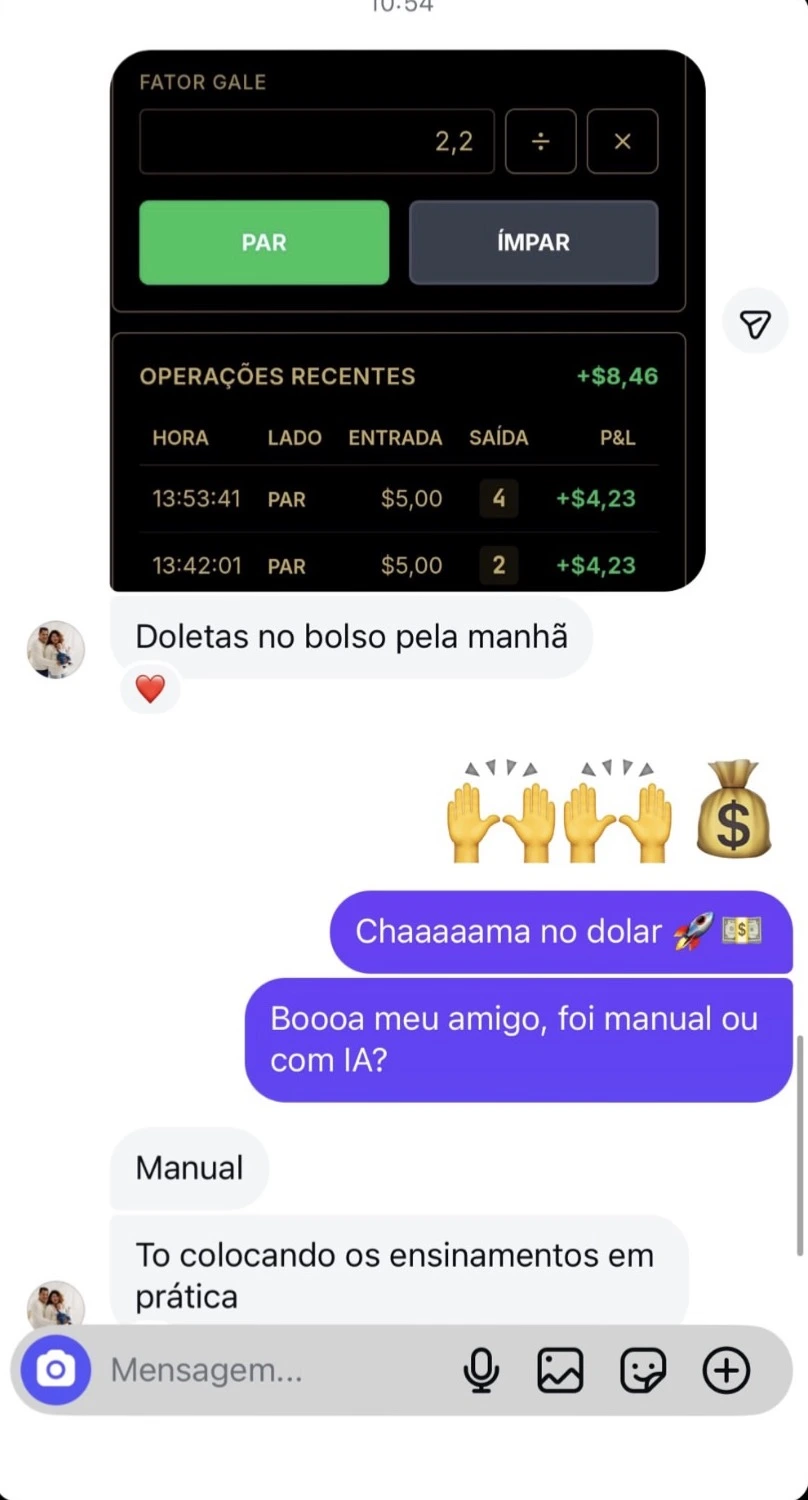The width and height of the screenshot is (808, 1500).
Task: Open more attachment options with the plus icon
Action: 726,1370
